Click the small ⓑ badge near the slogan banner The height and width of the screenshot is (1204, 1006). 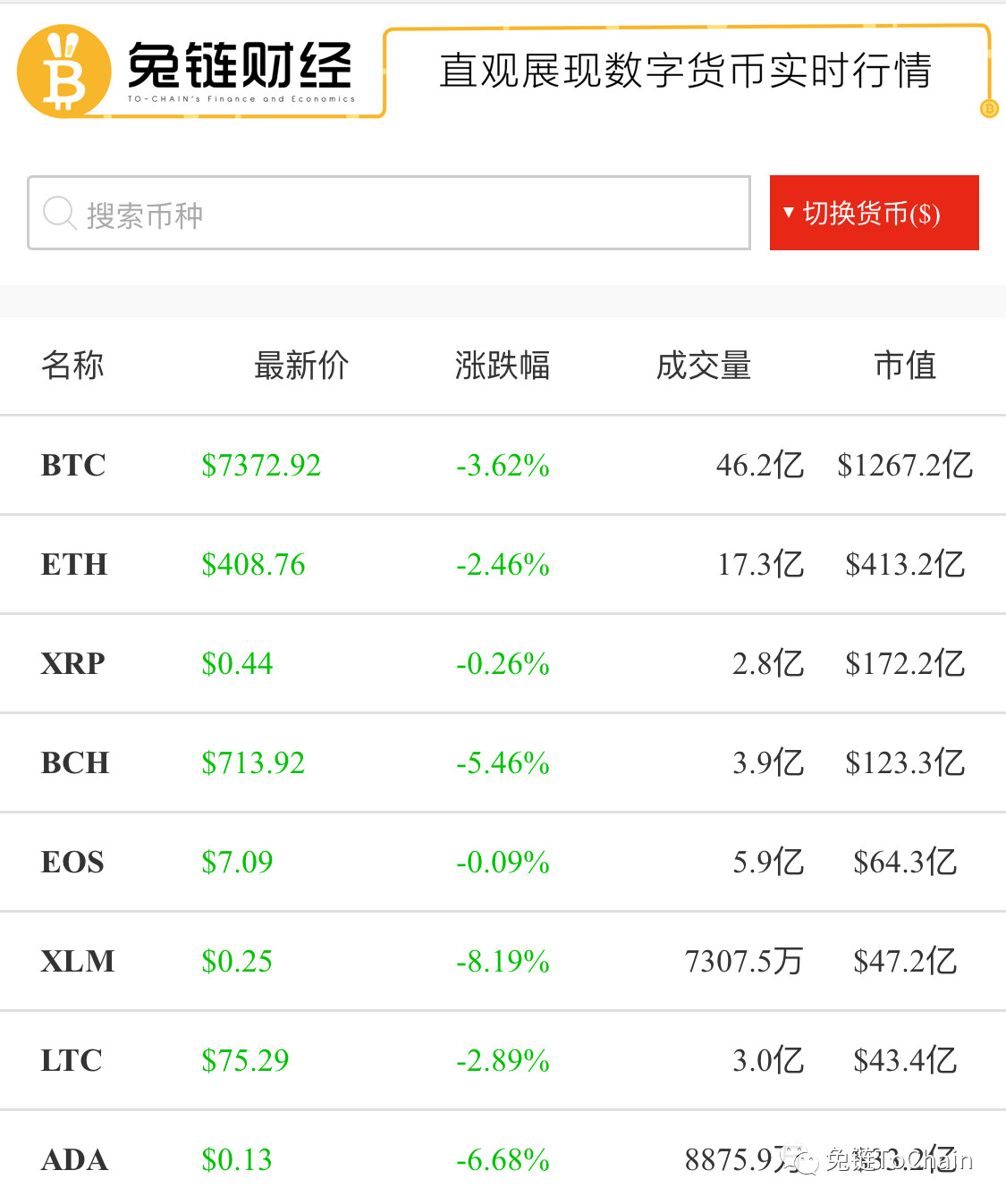click(989, 108)
